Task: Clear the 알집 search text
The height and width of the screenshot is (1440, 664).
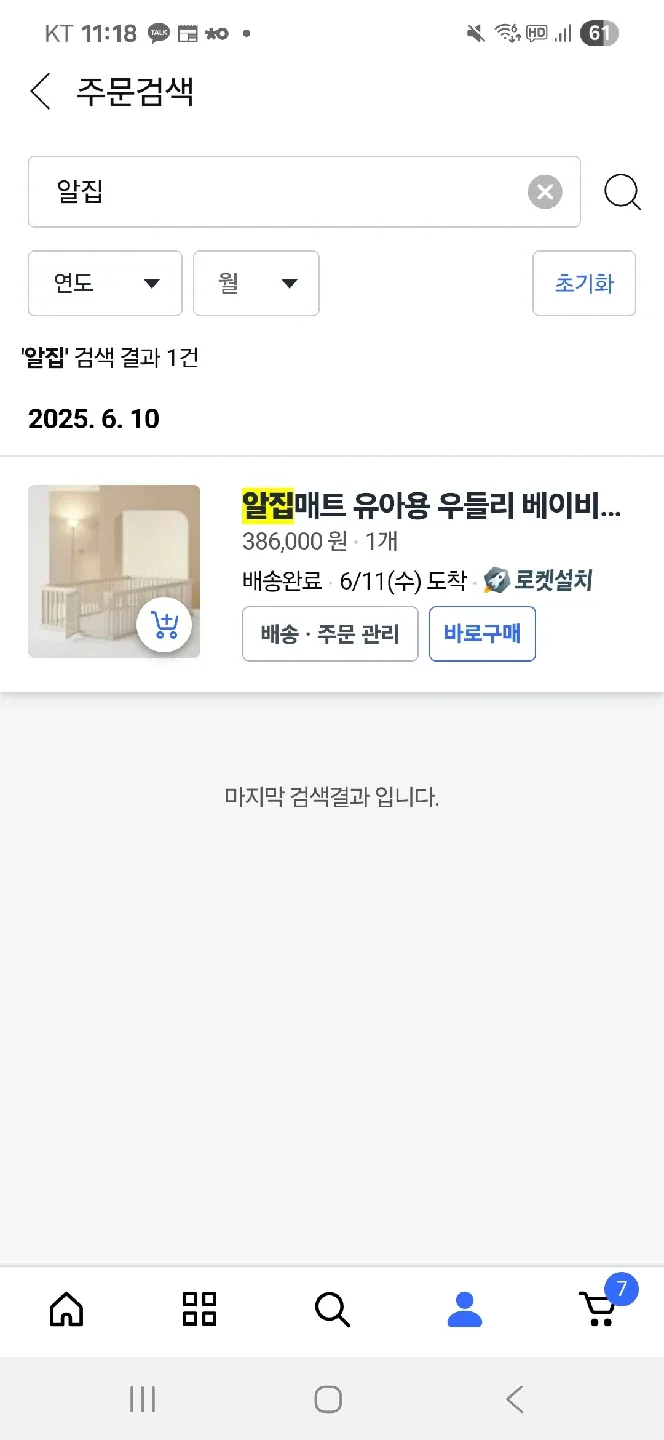Action: click(x=545, y=192)
